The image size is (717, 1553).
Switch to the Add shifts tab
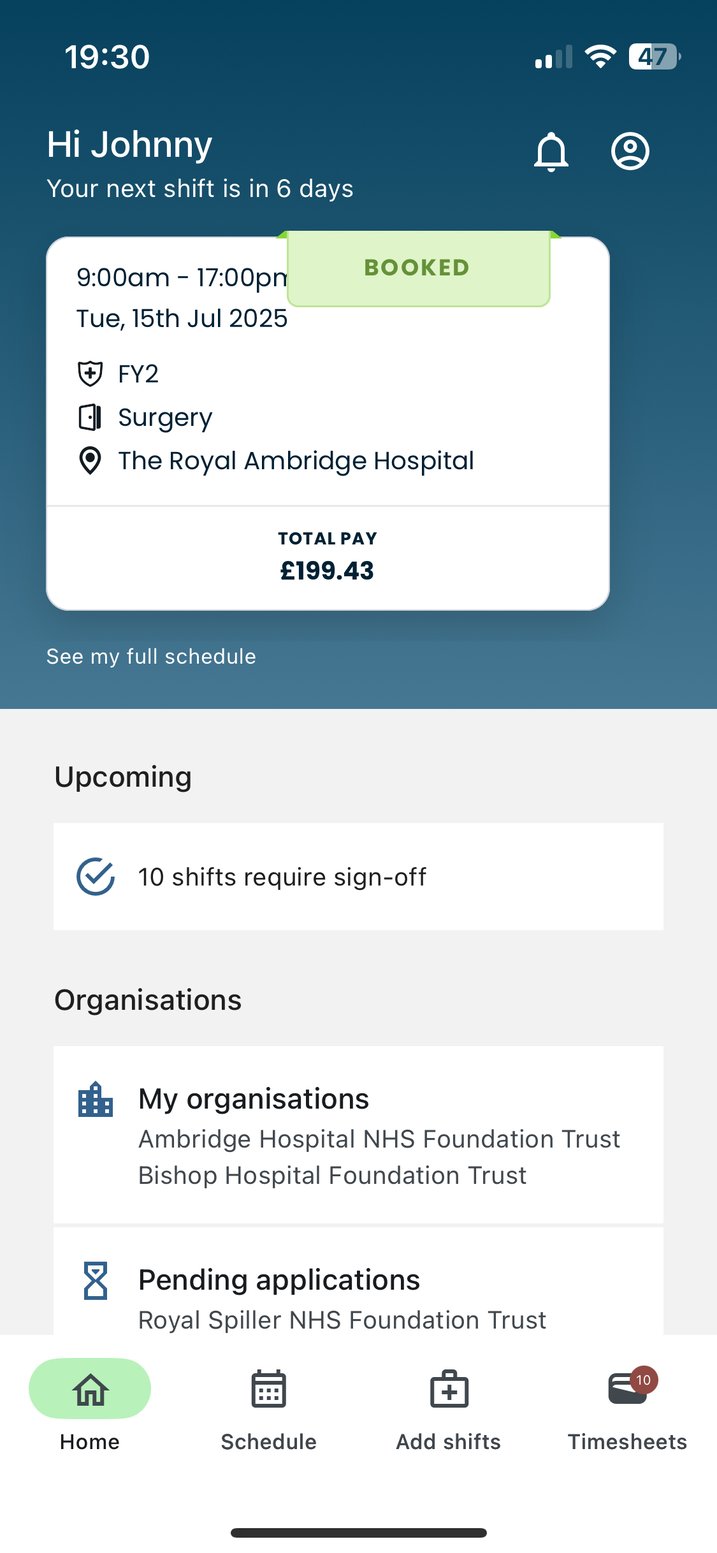[448, 1407]
